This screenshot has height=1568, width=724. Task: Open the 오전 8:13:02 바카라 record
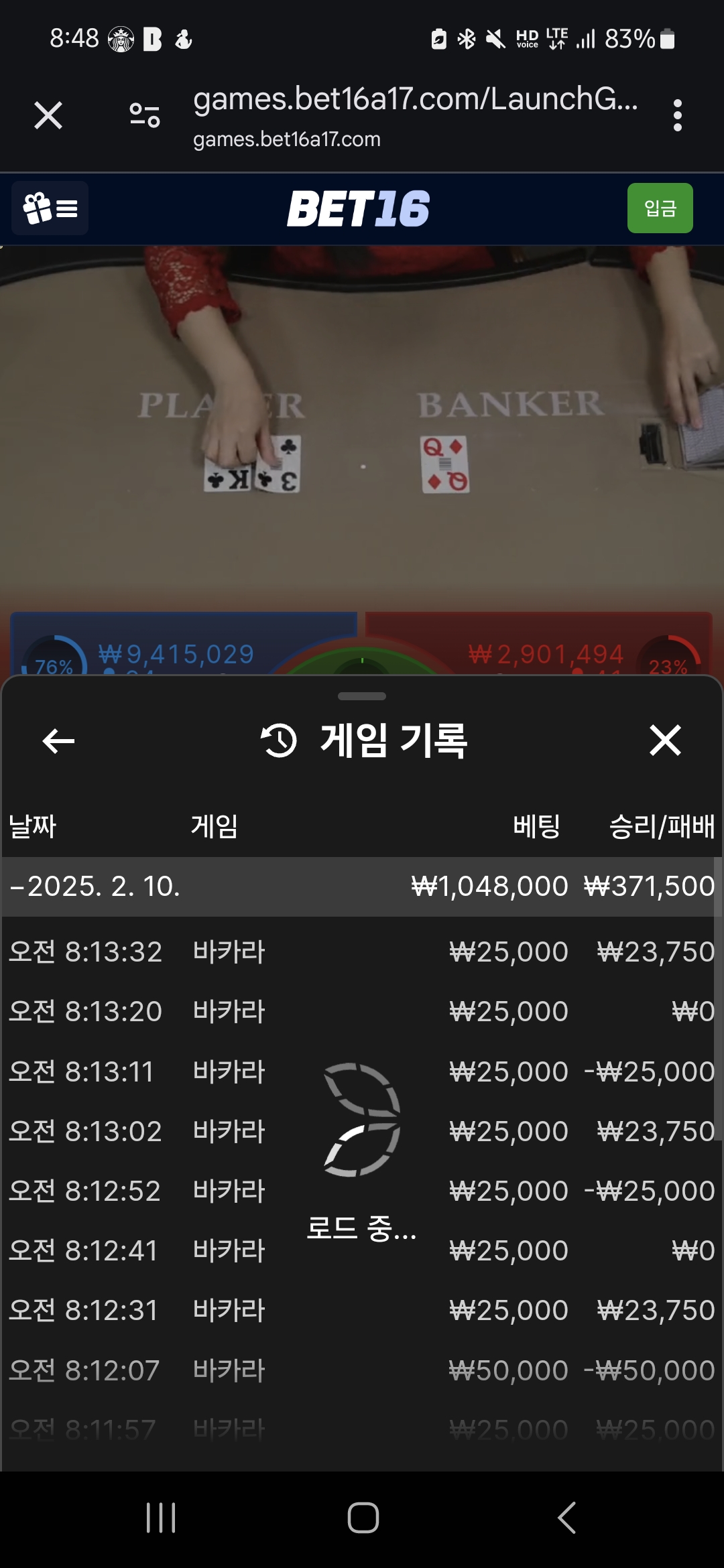click(361, 1131)
